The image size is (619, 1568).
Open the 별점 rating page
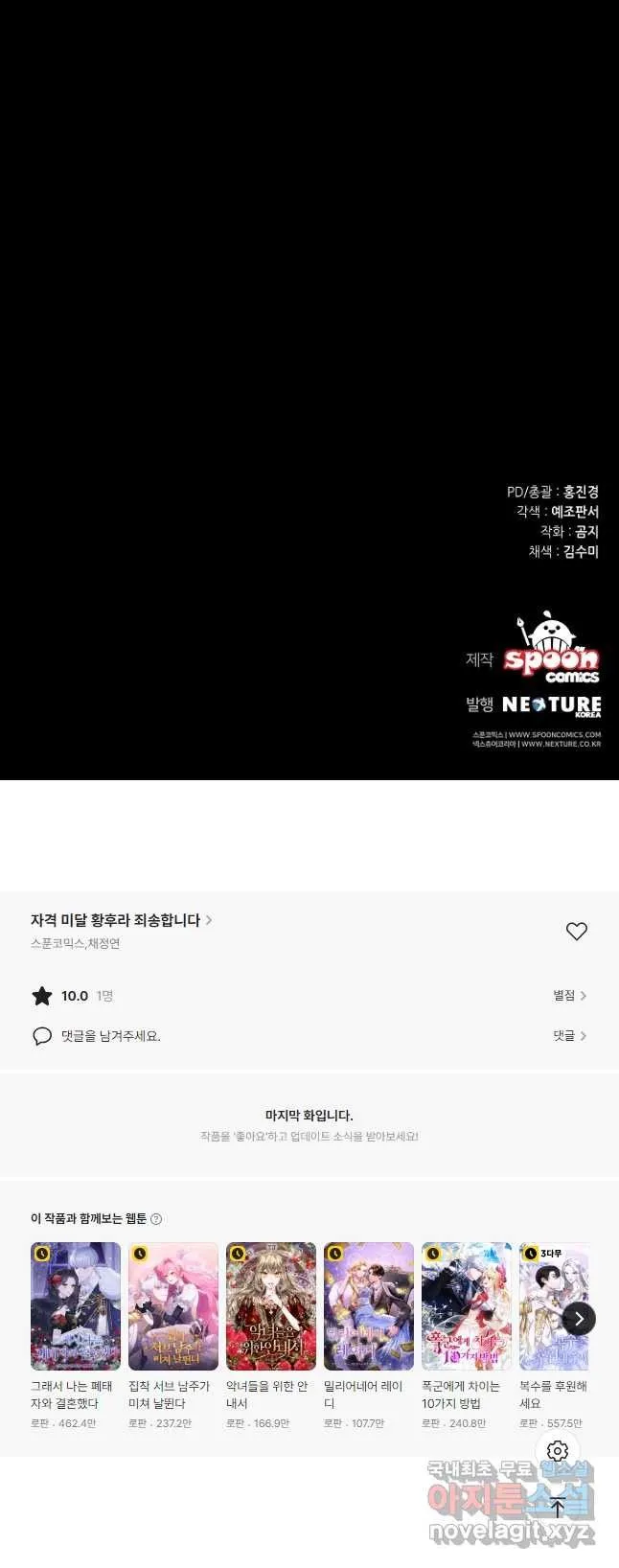569,996
